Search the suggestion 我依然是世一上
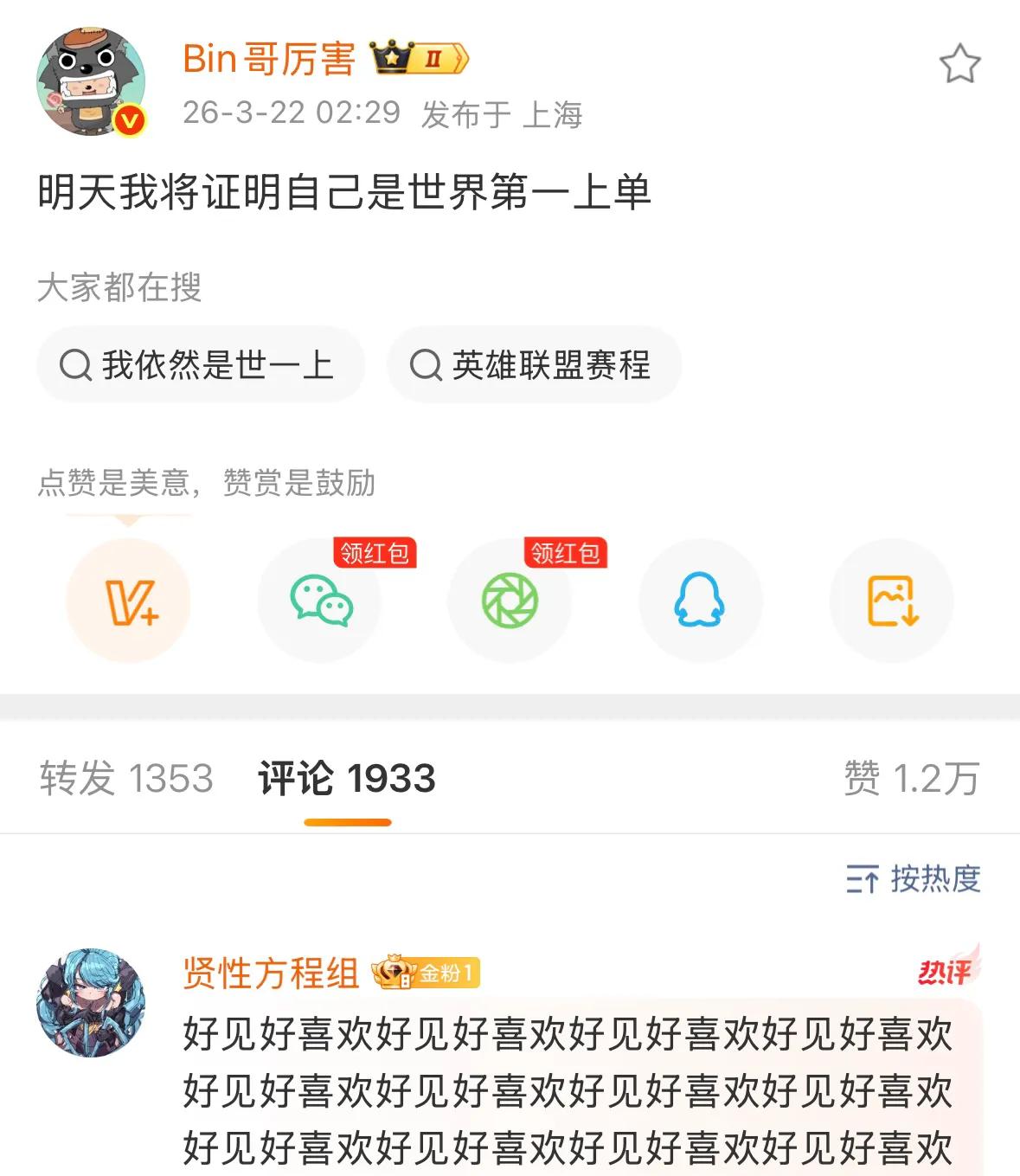Image resolution: width=1020 pixels, height=1176 pixels. (200, 364)
